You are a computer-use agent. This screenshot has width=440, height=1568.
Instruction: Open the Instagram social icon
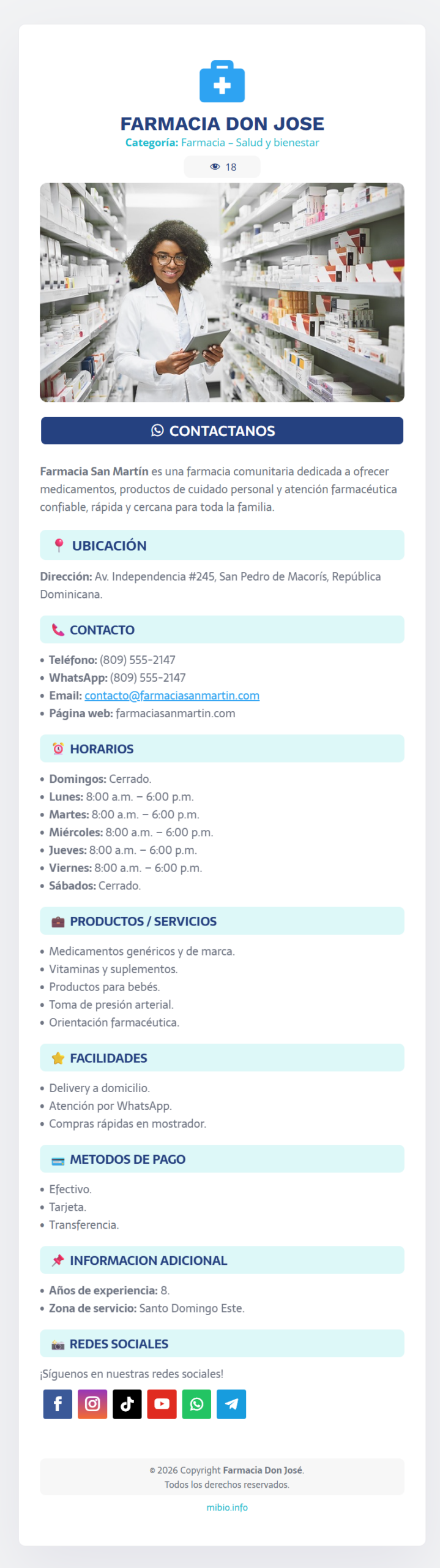(x=92, y=1404)
